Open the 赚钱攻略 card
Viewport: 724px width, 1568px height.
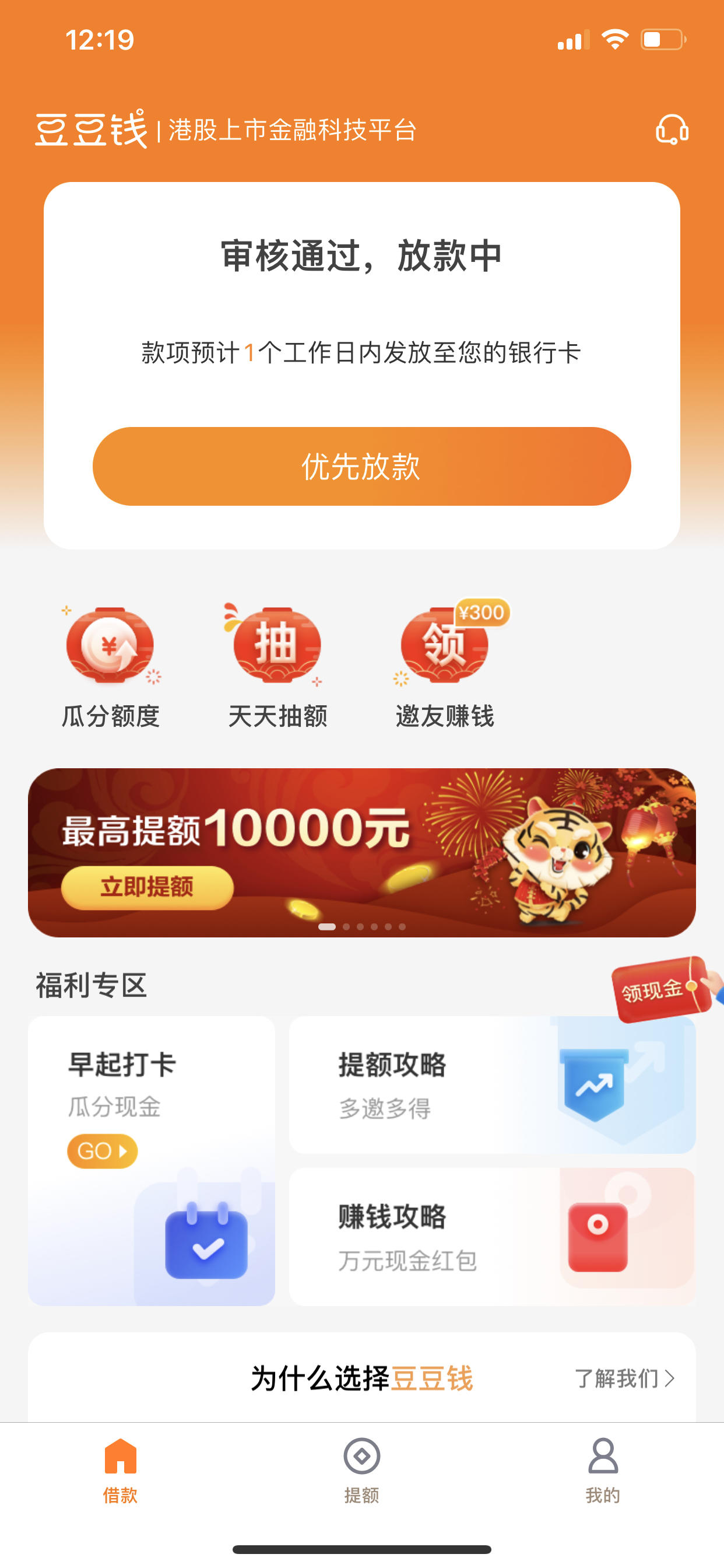(491, 1235)
